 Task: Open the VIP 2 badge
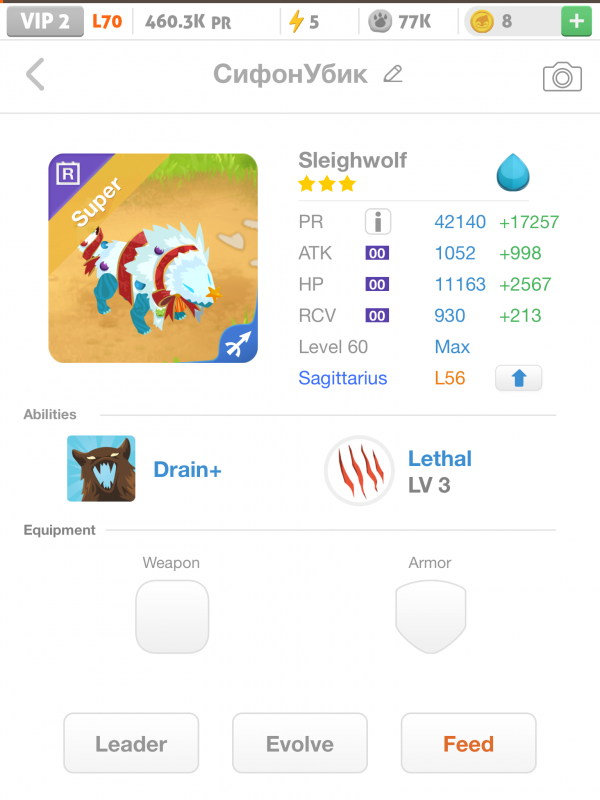click(44, 21)
